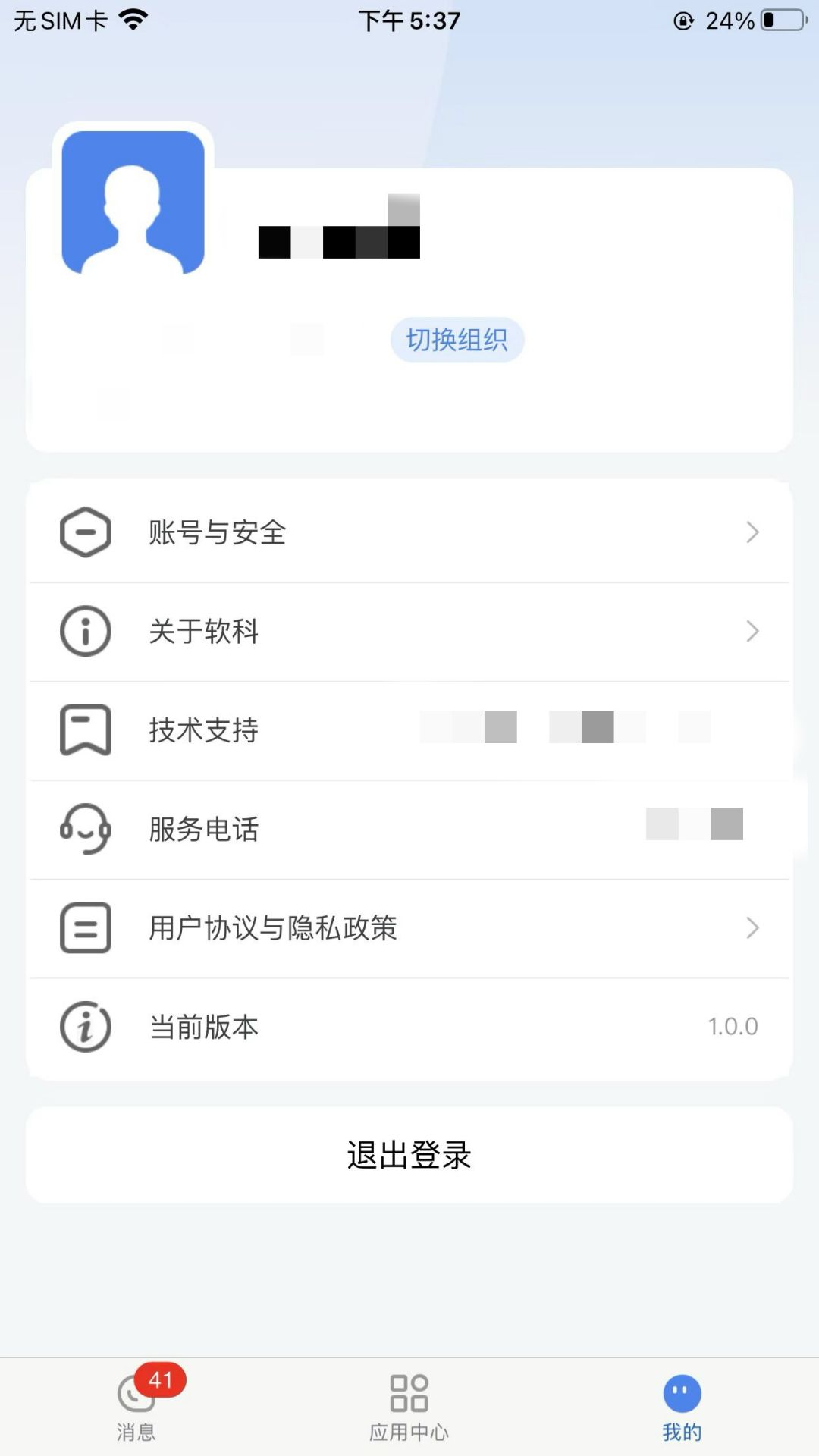
Task: Click the 切换组织 button
Action: click(x=457, y=340)
